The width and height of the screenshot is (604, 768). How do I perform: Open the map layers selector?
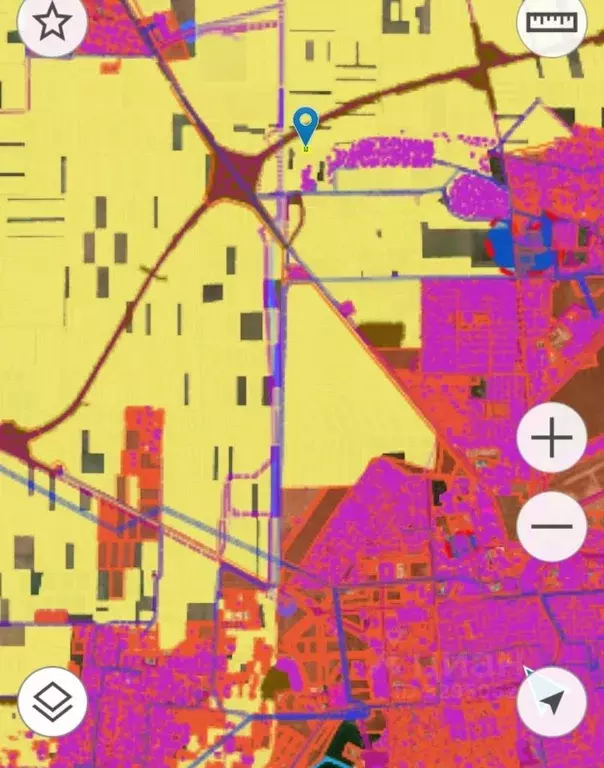52,701
